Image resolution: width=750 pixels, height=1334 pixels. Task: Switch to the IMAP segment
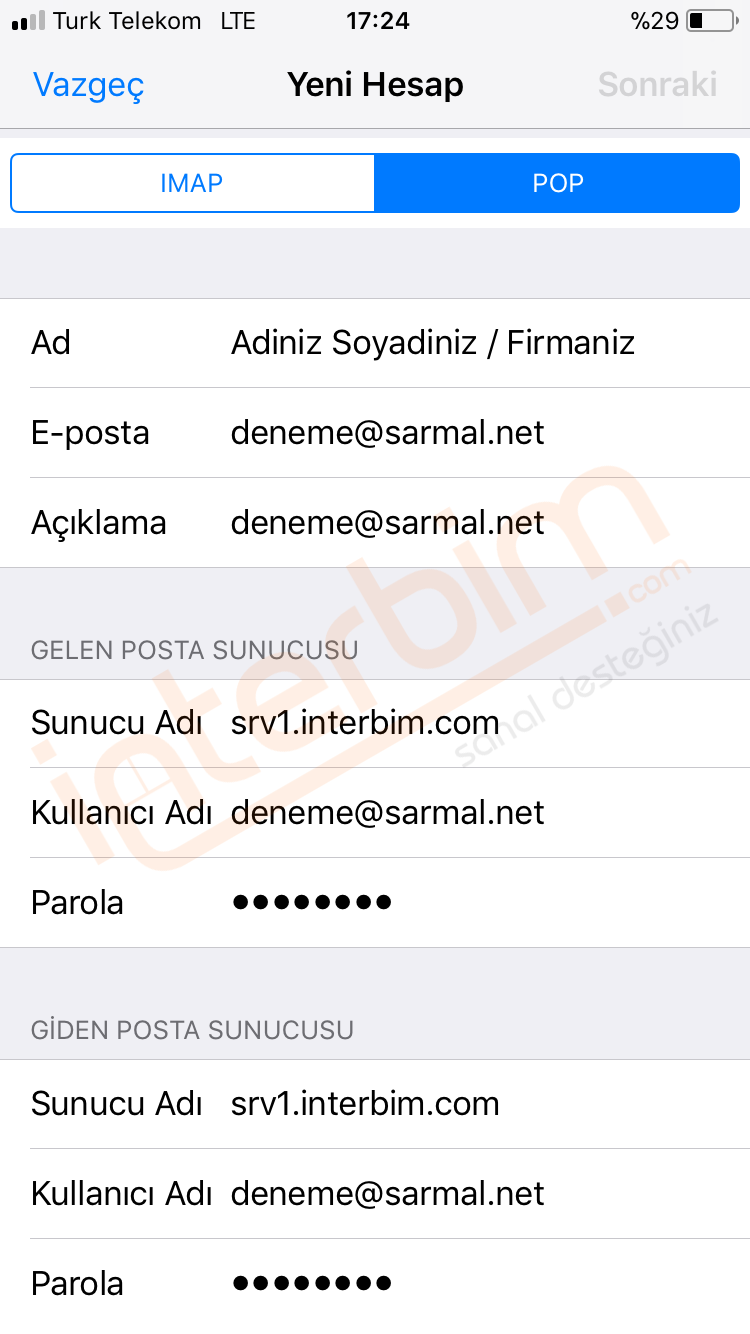pyautogui.click(x=193, y=183)
